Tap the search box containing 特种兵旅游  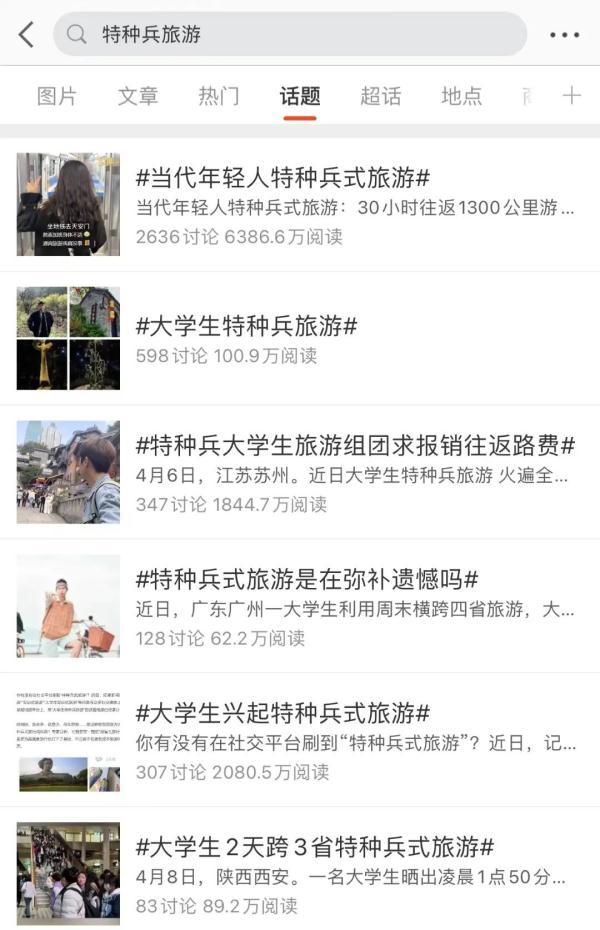(290, 35)
